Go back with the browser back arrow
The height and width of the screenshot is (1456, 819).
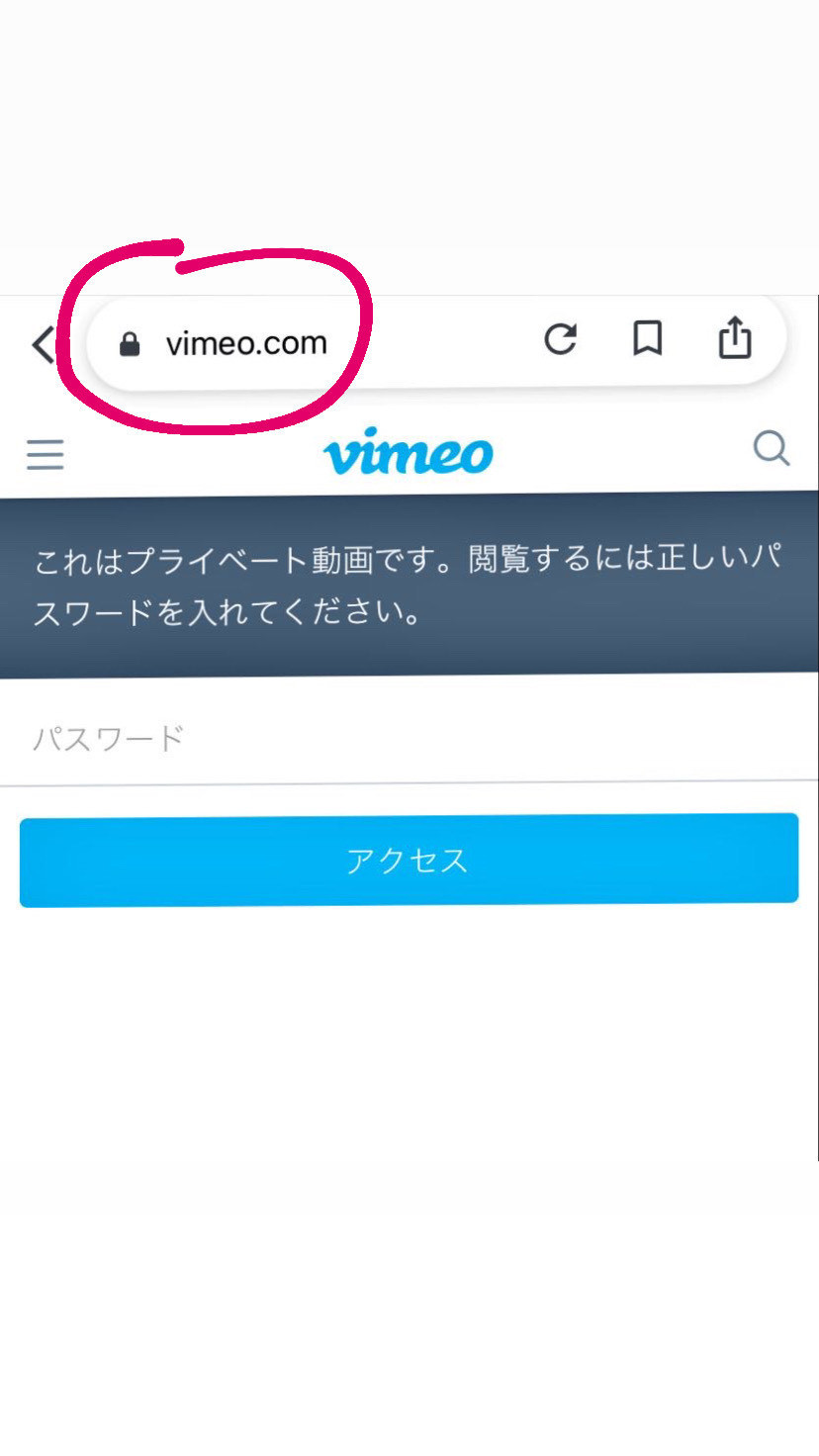click(x=43, y=344)
